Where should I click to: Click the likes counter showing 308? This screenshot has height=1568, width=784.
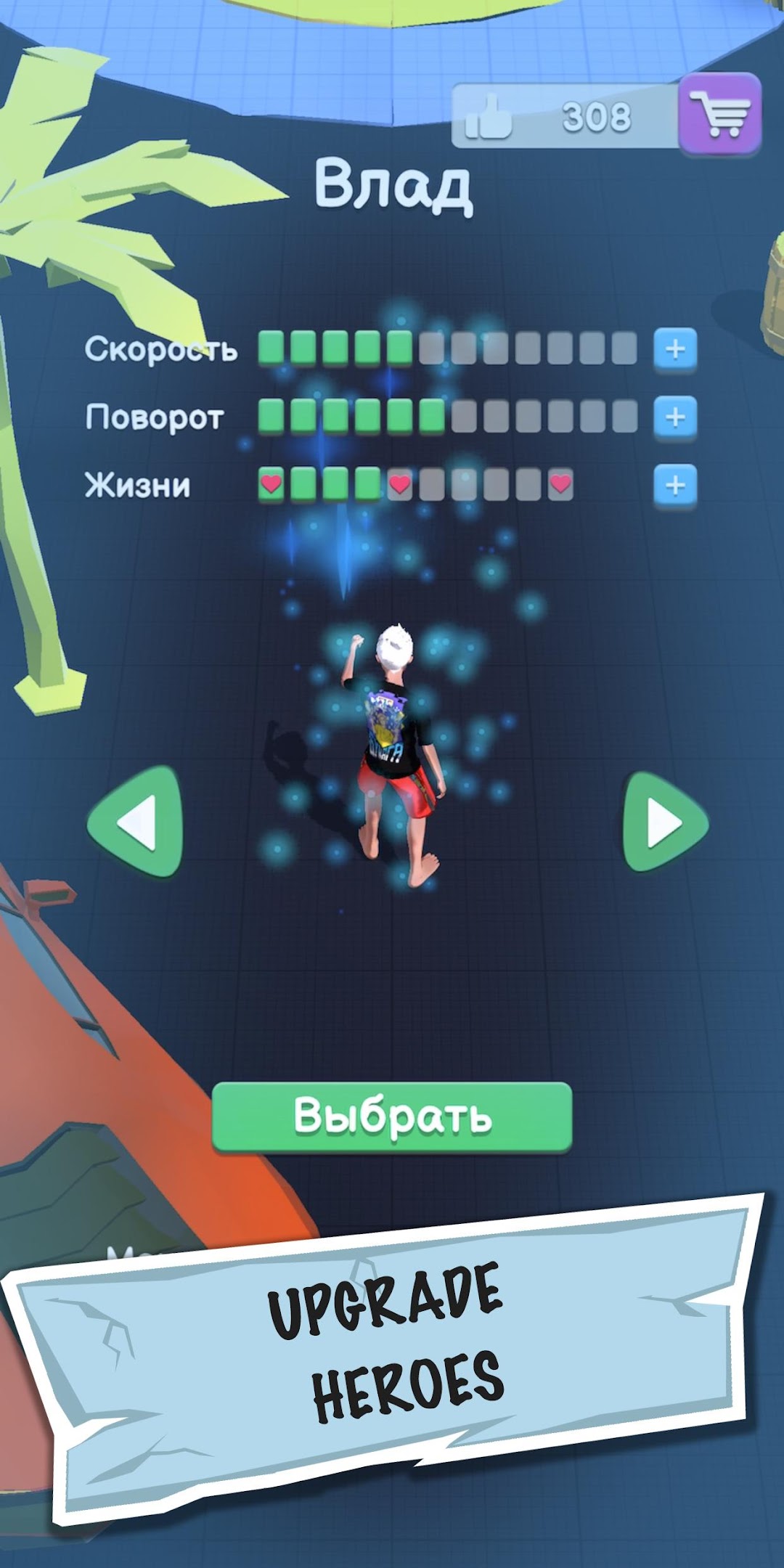597,116
